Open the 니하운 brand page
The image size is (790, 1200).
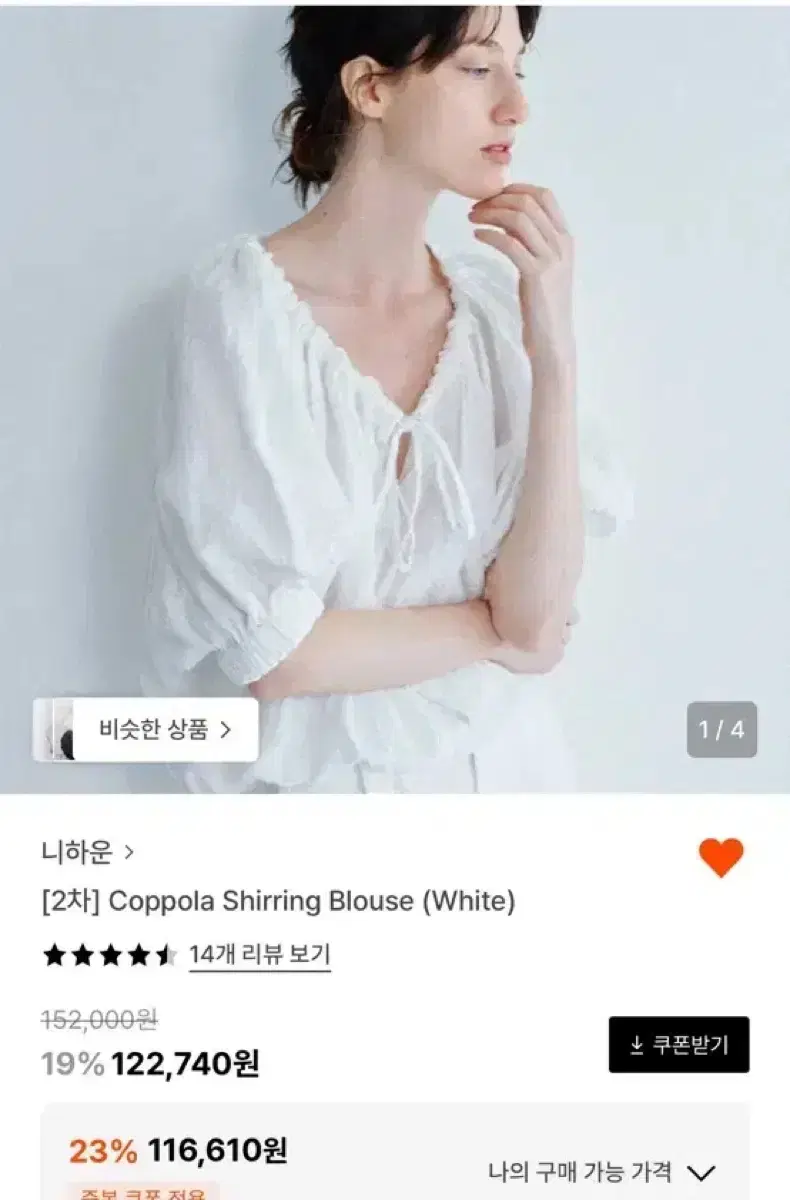pyautogui.click(x=75, y=850)
